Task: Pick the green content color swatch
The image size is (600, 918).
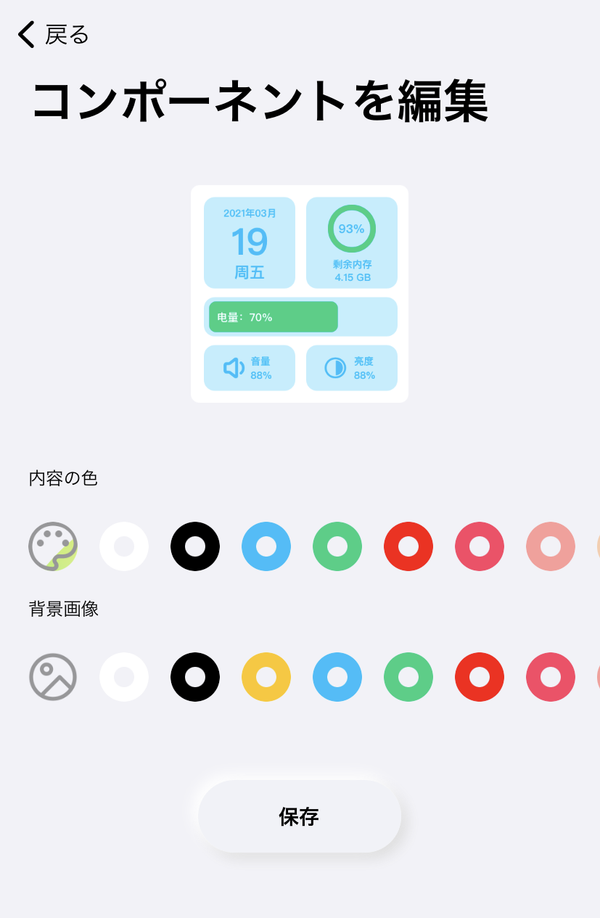Action: point(337,546)
